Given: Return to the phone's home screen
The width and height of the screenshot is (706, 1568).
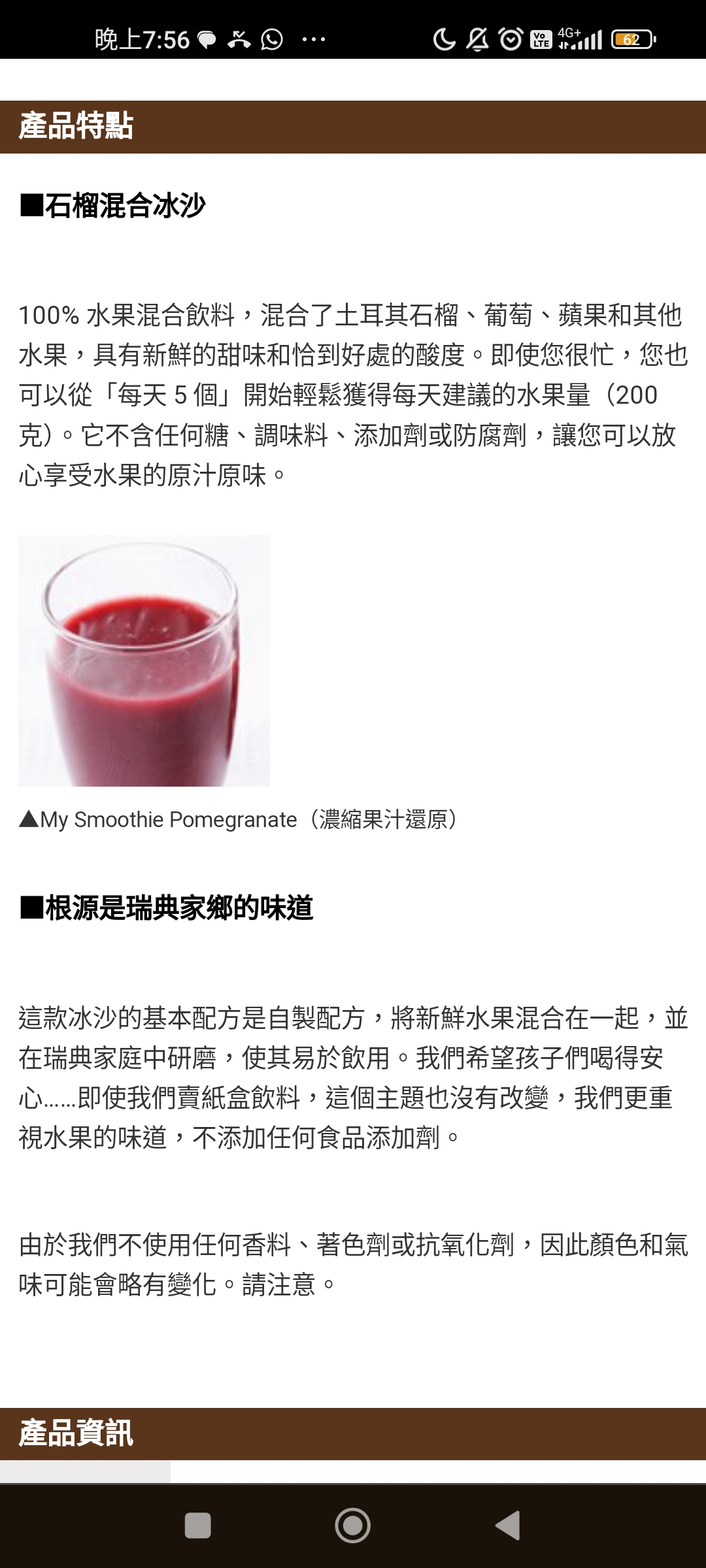Looking at the screenshot, I should (x=352, y=1526).
